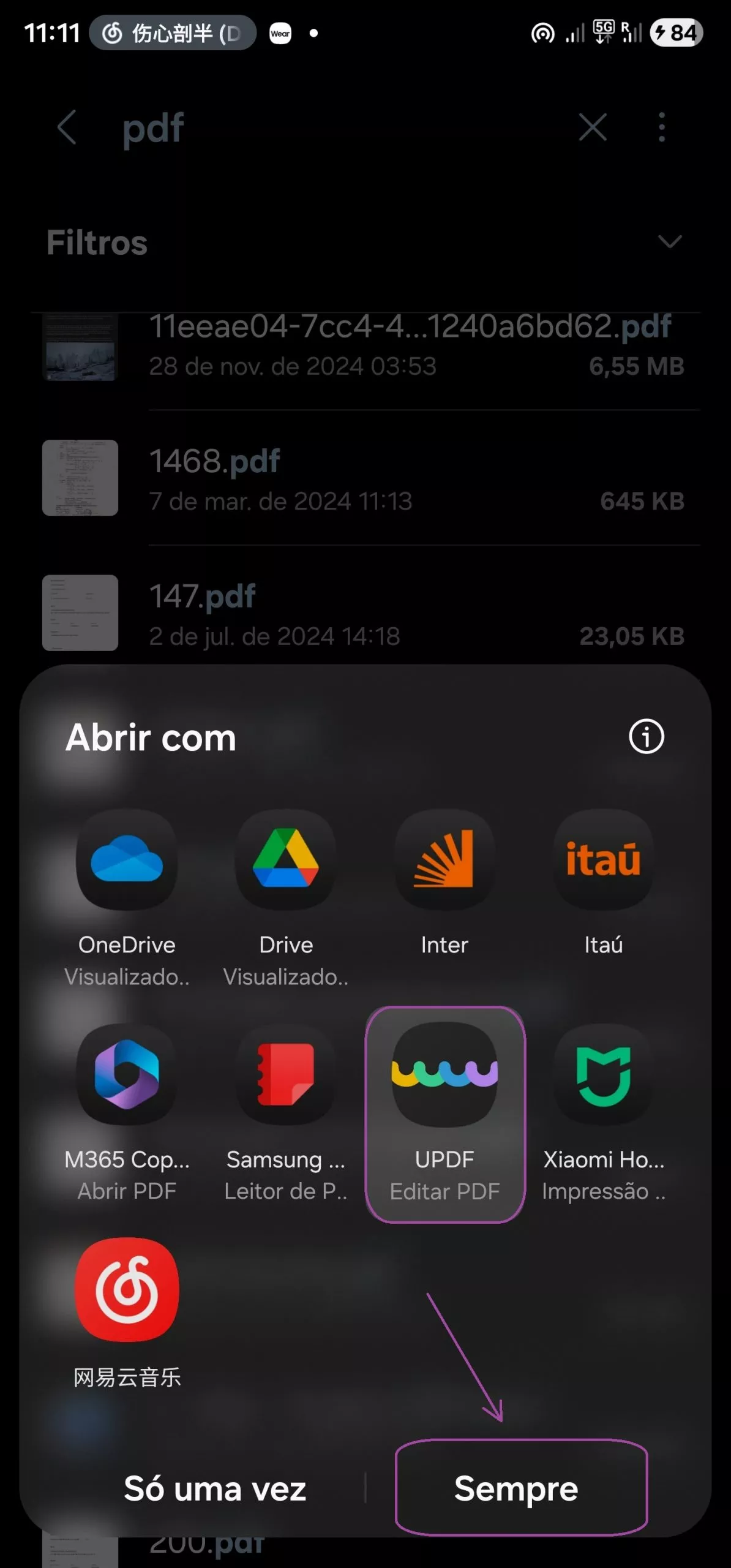
Task: Open the three-dot overflow menu
Action: pos(662,129)
